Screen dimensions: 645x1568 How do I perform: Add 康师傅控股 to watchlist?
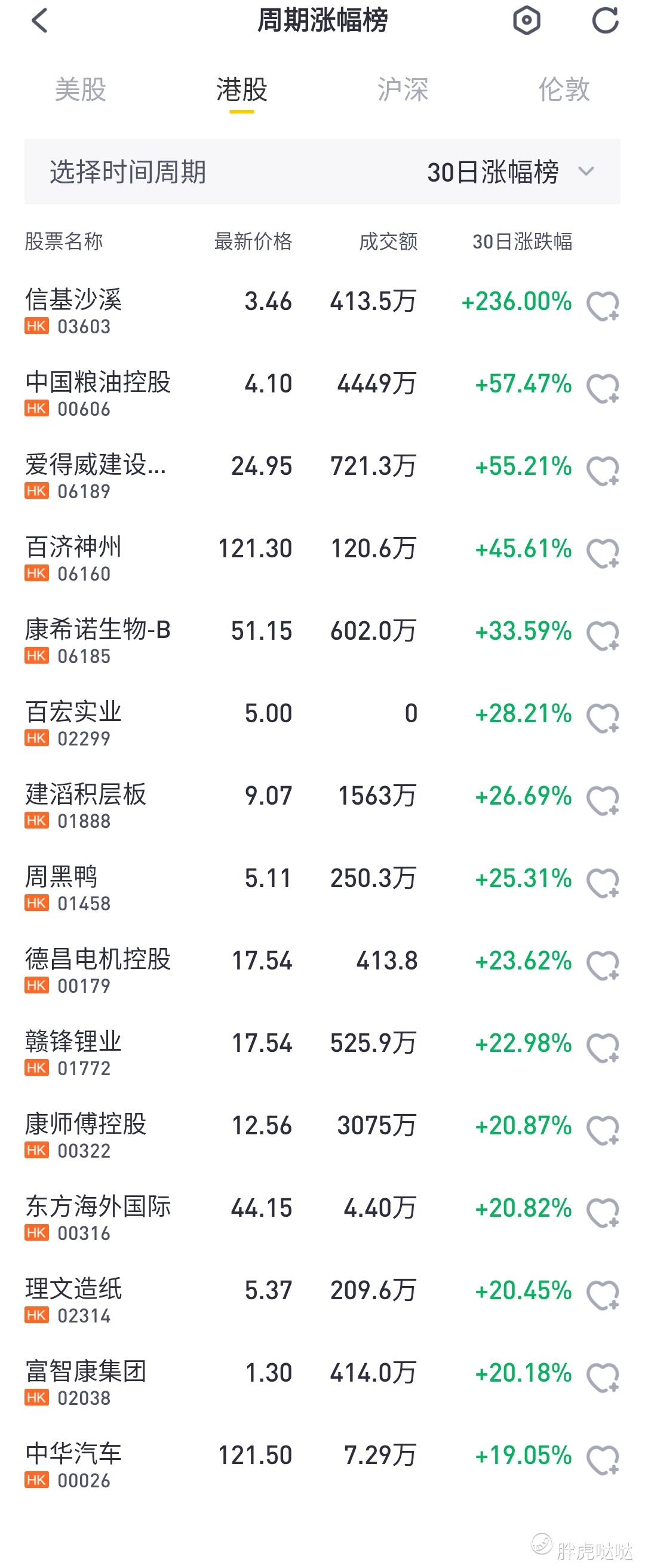tap(603, 1130)
